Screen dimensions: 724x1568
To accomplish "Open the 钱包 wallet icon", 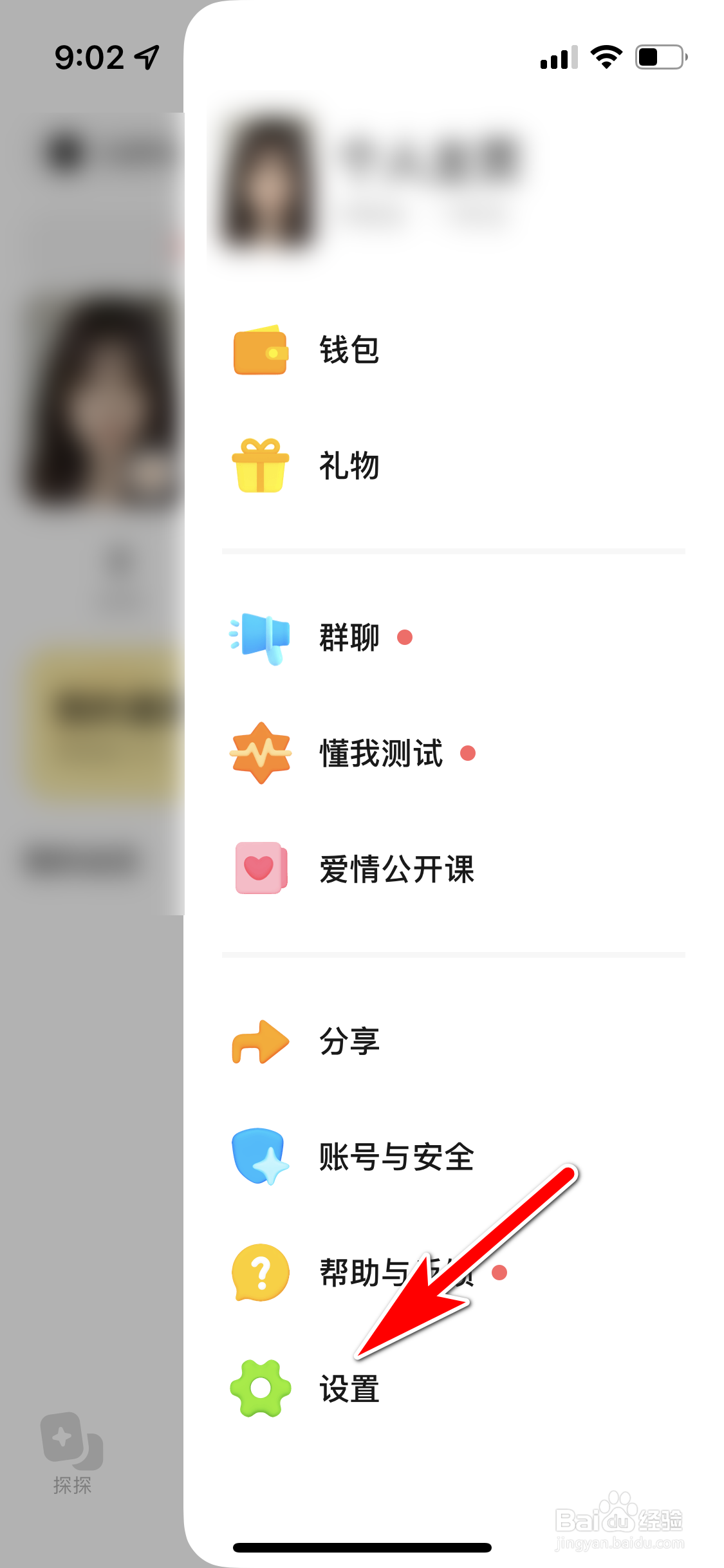I will [x=259, y=350].
